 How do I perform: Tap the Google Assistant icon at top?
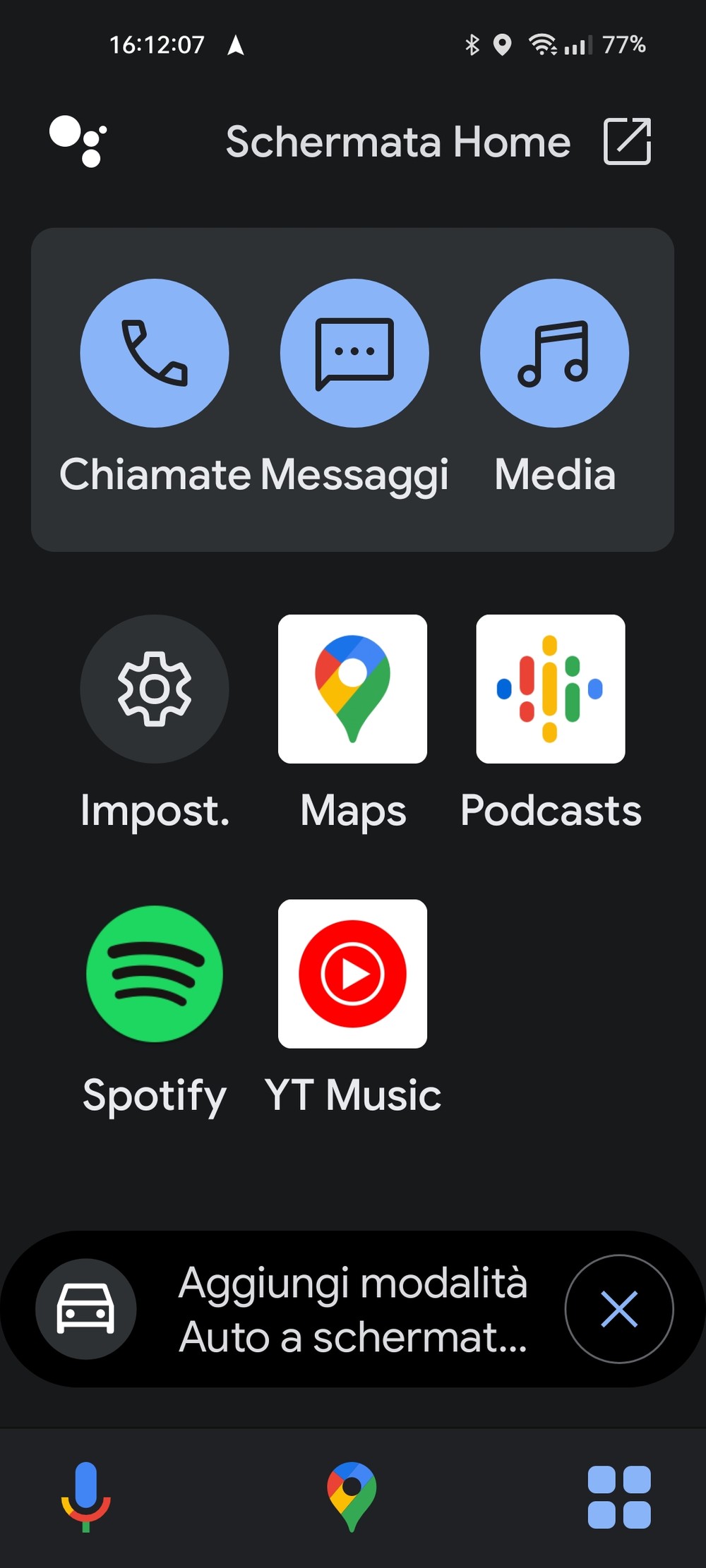pyautogui.click(x=78, y=141)
